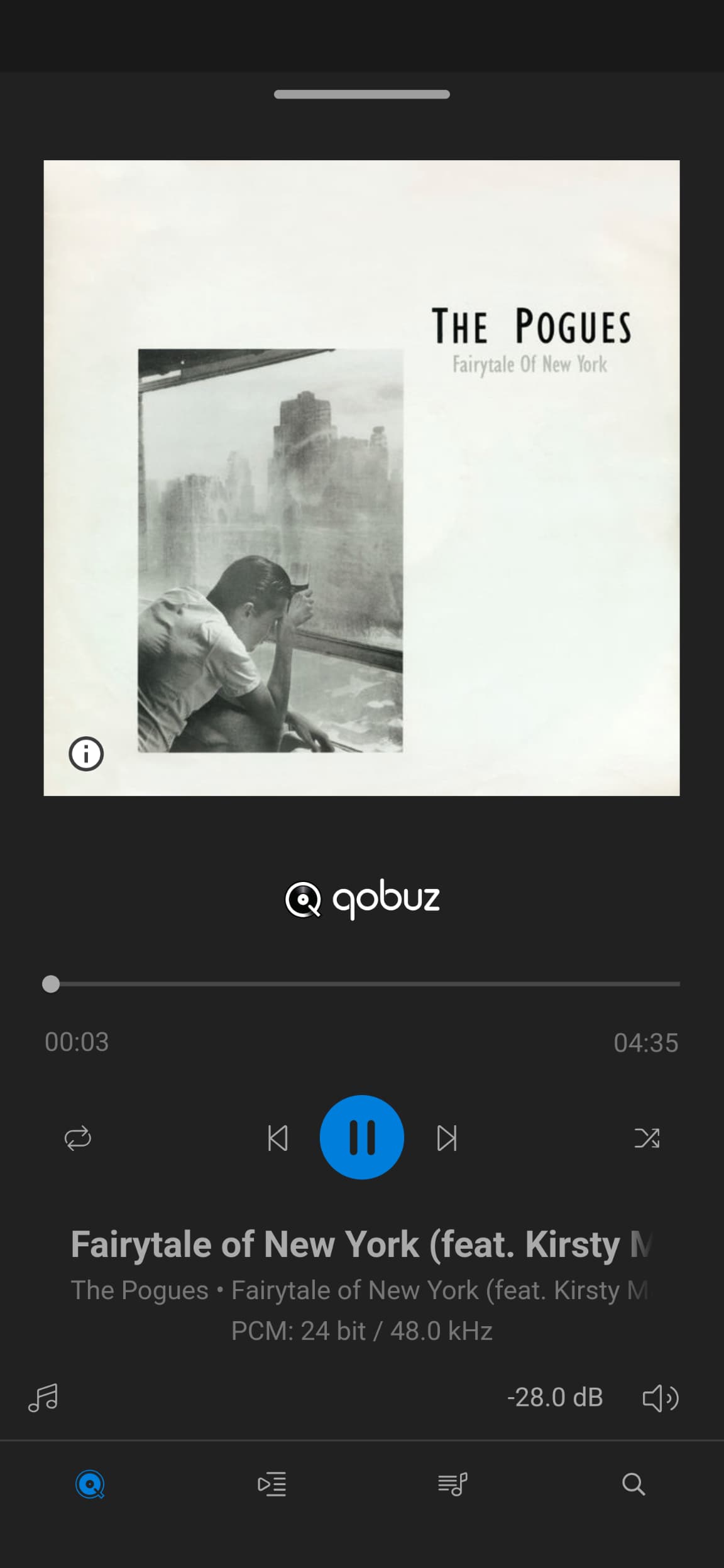Go back to the previous track
Image resolution: width=724 pixels, height=1568 pixels.
tap(278, 1138)
